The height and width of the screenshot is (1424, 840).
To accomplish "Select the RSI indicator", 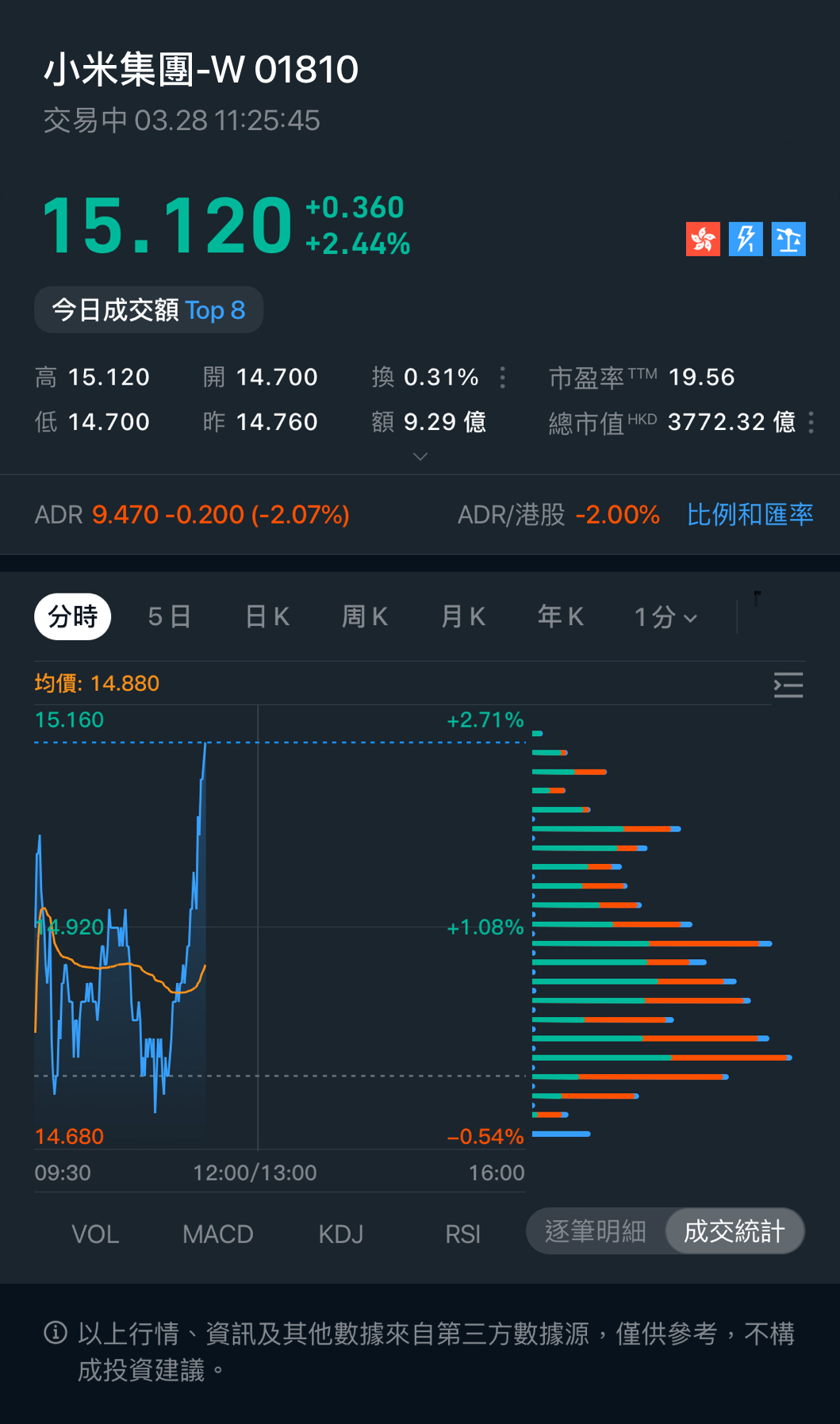I will click(463, 1234).
